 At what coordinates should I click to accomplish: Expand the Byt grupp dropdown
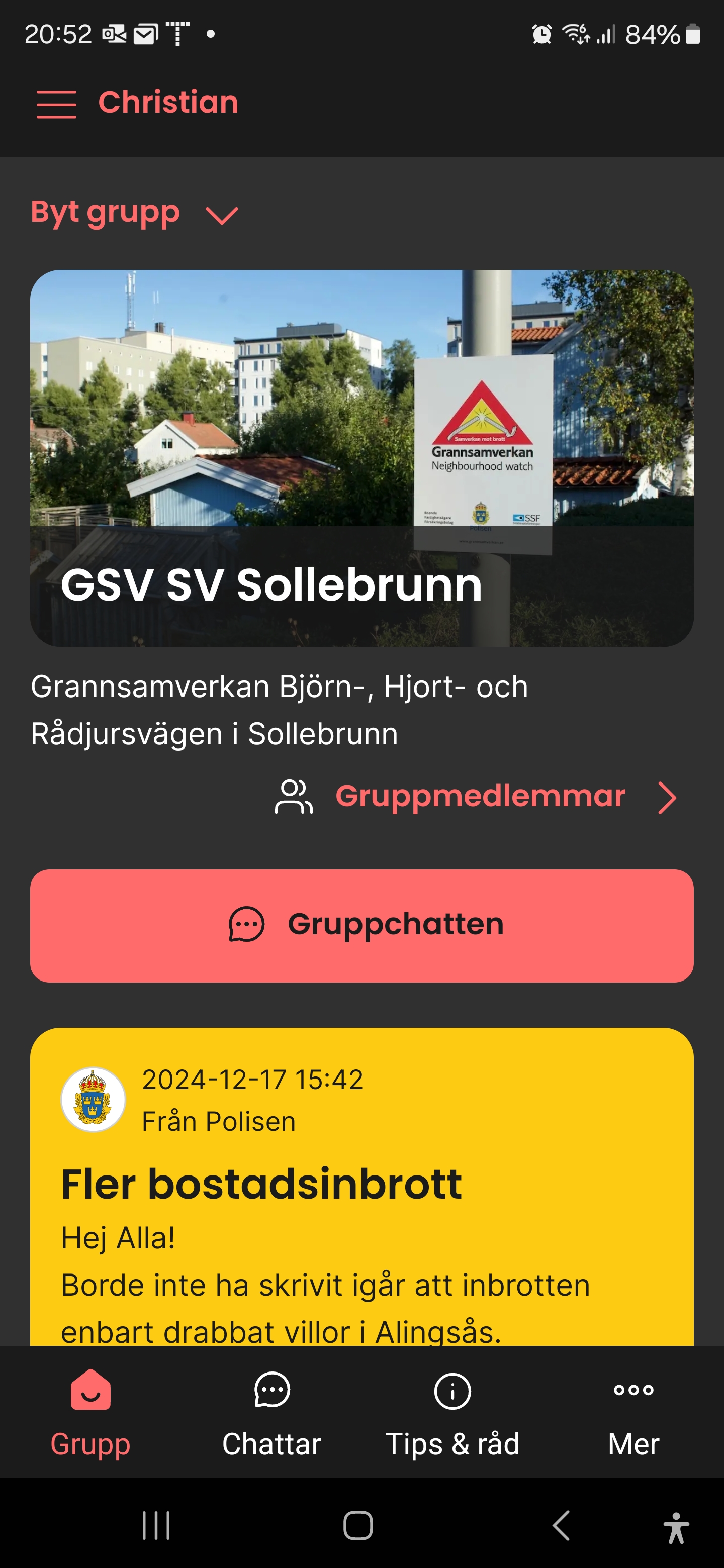click(x=134, y=214)
